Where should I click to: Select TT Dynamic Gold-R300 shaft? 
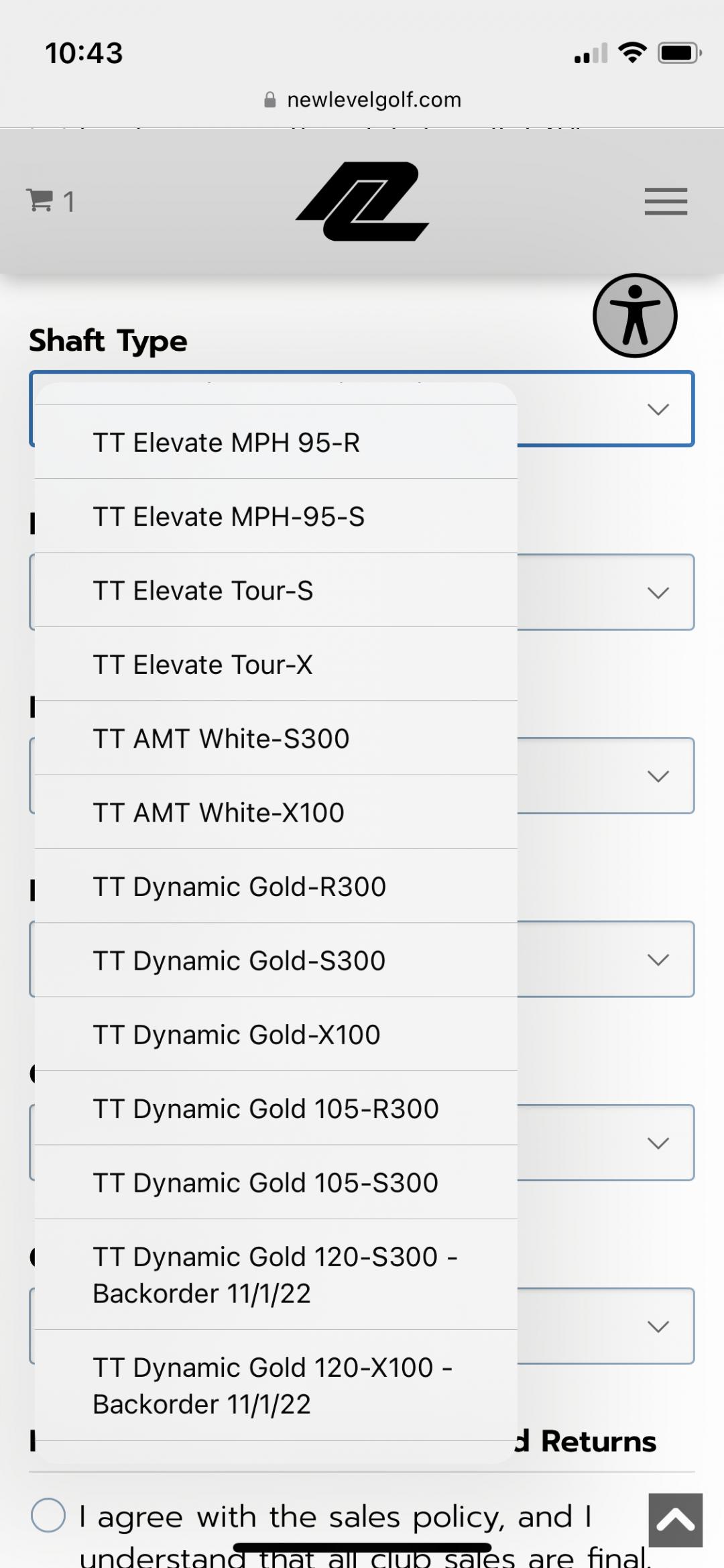tap(275, 887)
